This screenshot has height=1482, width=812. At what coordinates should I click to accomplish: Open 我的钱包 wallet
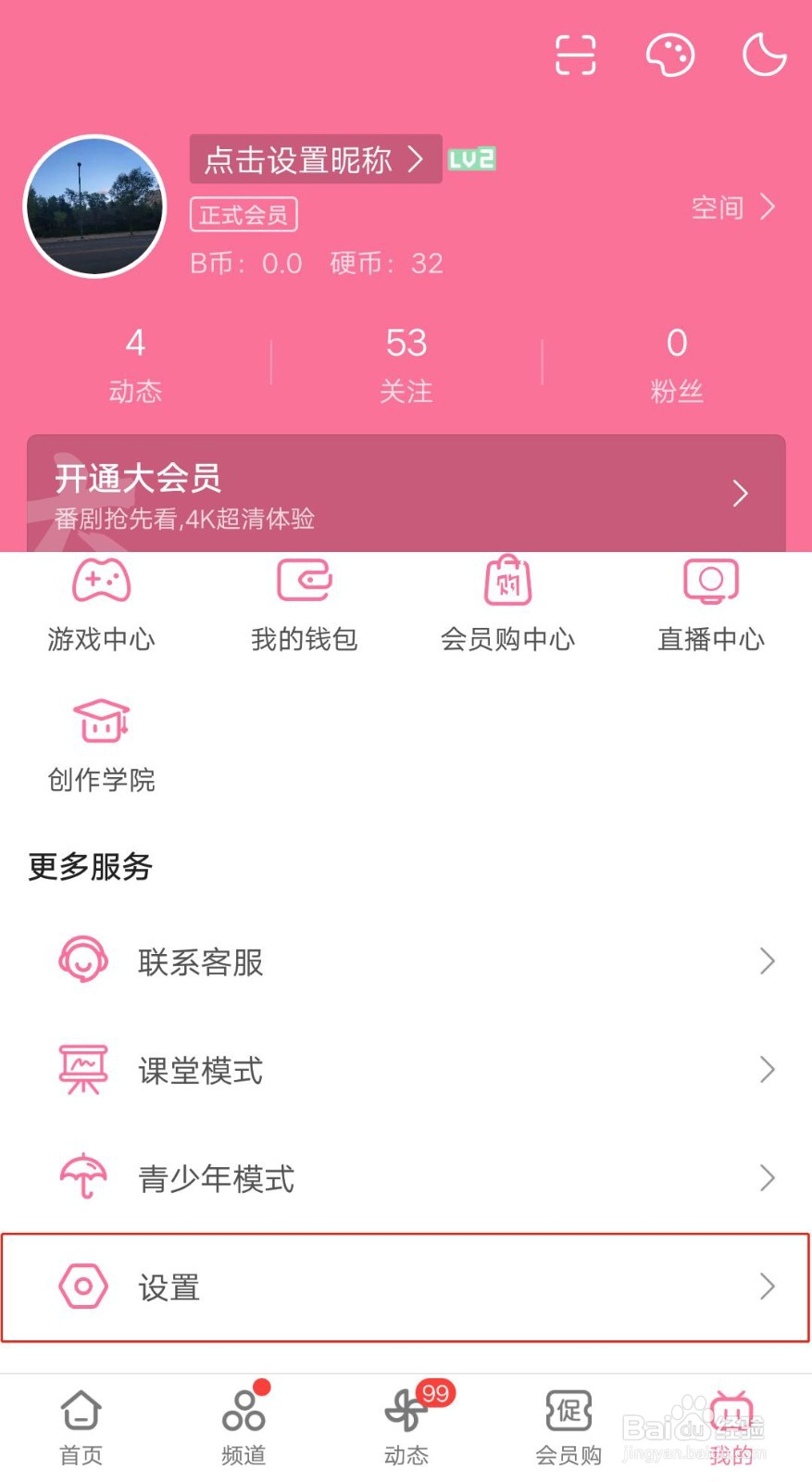tap(304, 602)
